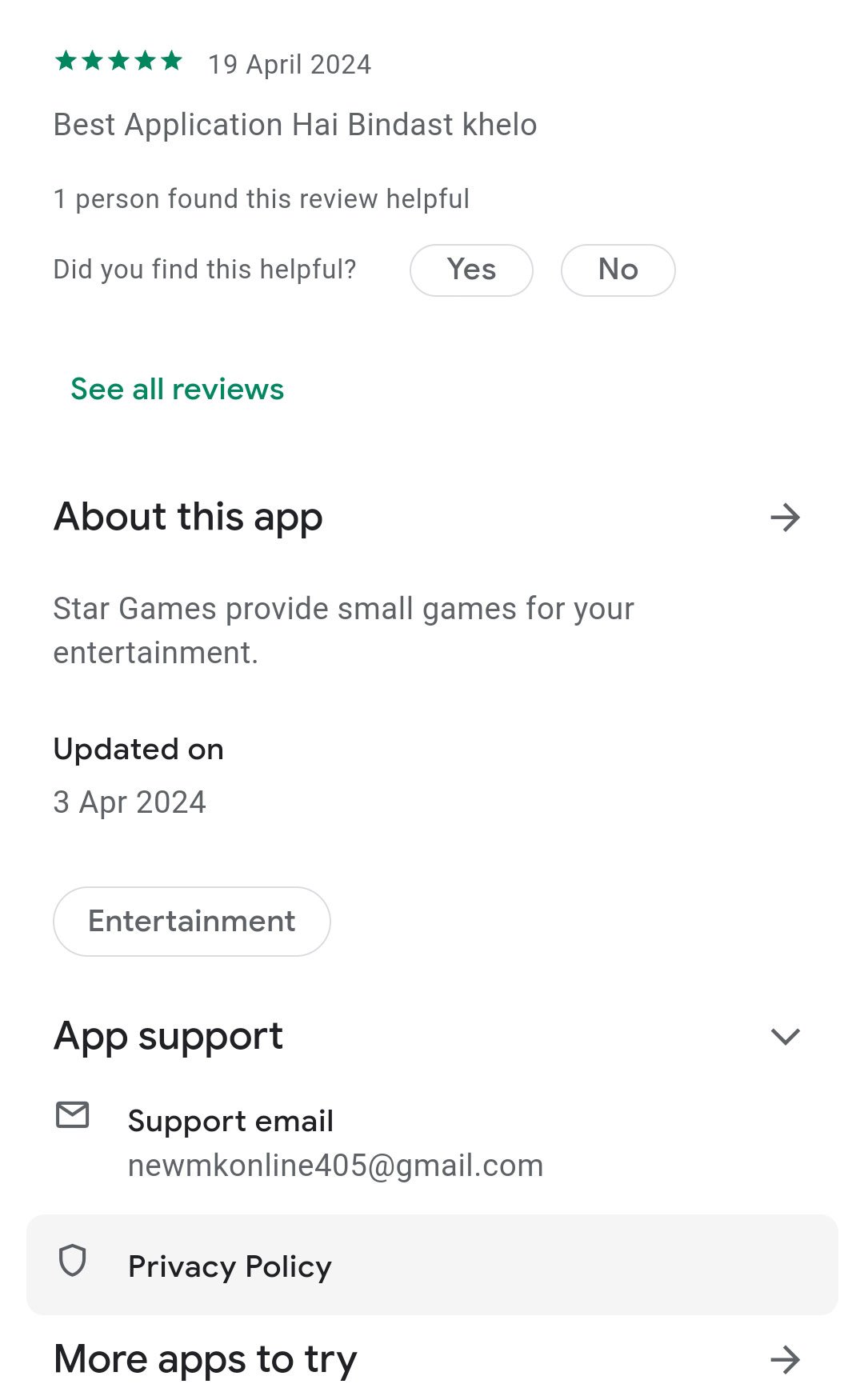Collapse the App support section

pos(785,1037)
